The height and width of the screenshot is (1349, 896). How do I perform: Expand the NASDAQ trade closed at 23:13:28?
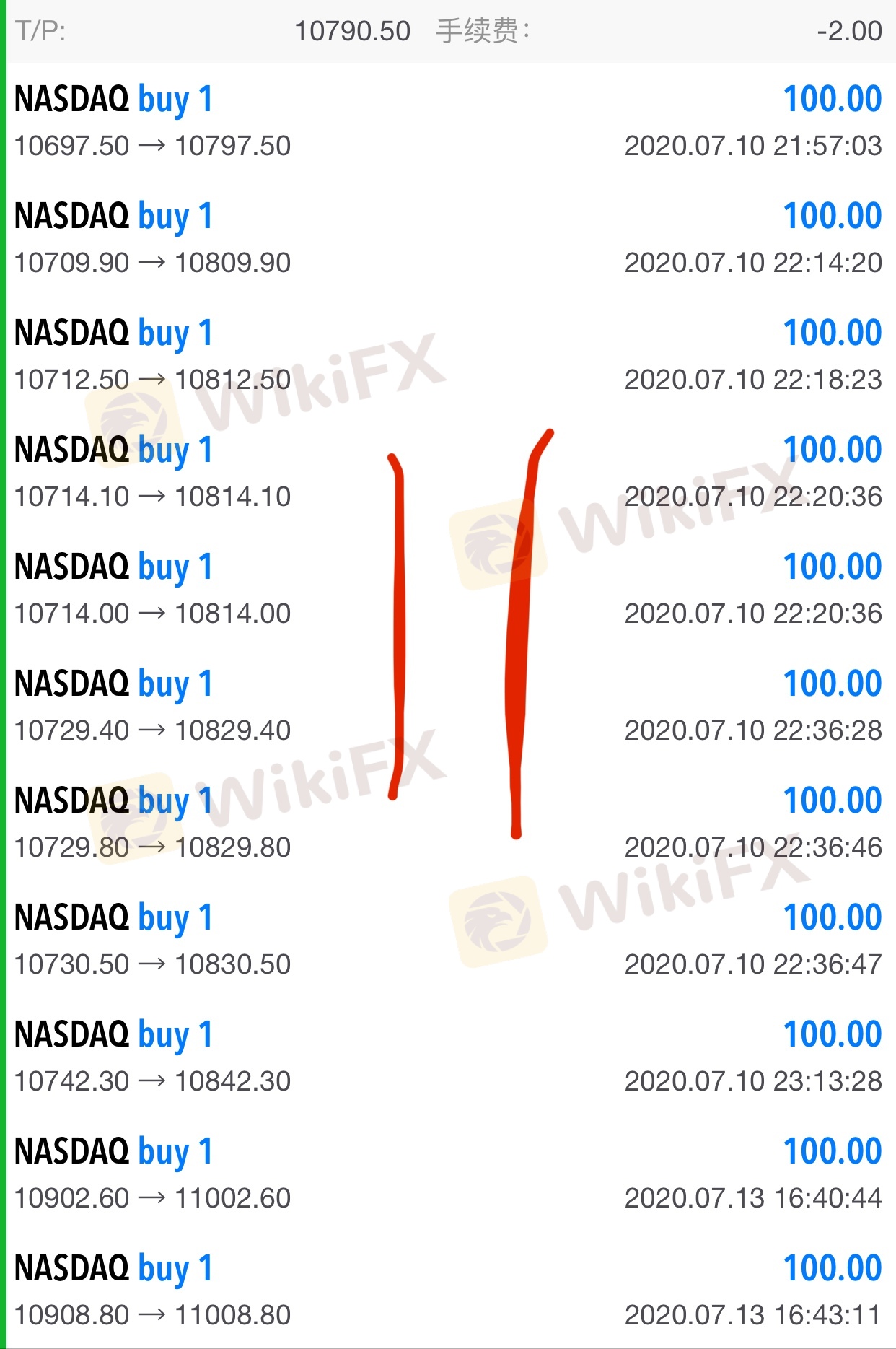447,1057
